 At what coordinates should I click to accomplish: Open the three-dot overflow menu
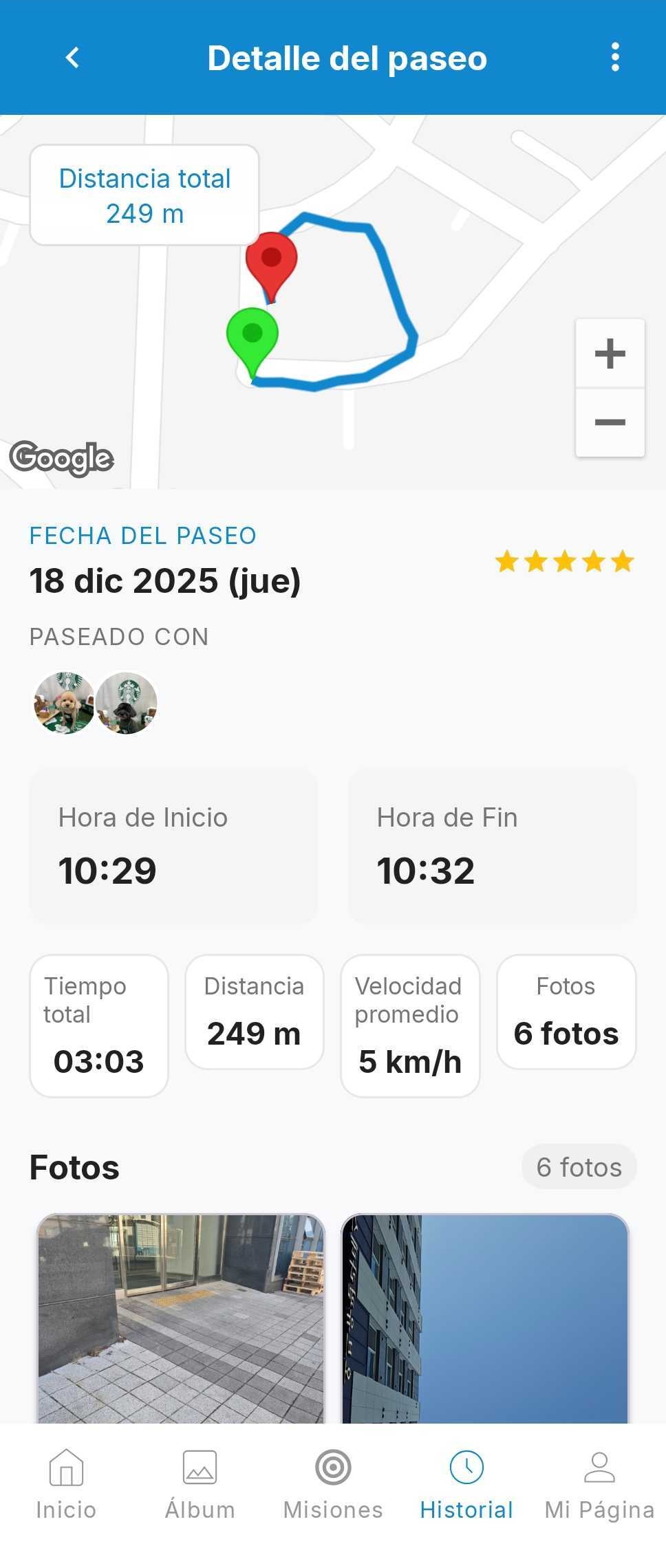pyautogui.click(x=615, y=57)
